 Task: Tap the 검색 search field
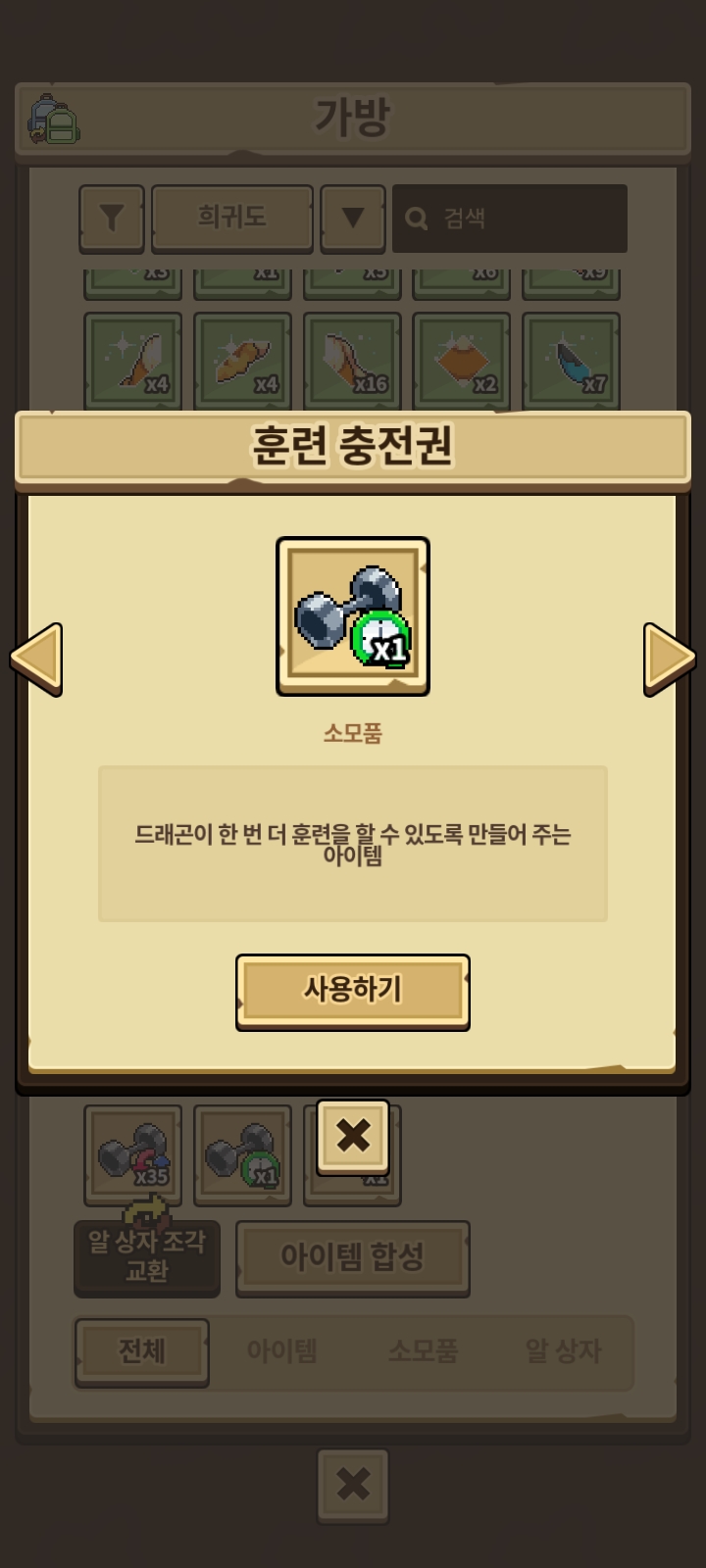coord(510,219)
